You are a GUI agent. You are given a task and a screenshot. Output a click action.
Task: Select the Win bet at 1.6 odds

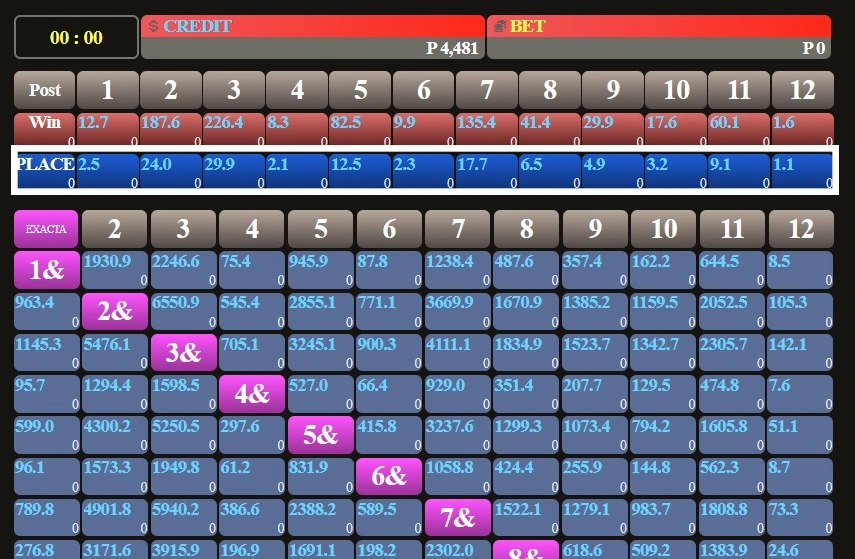click(x=802, y=130)
